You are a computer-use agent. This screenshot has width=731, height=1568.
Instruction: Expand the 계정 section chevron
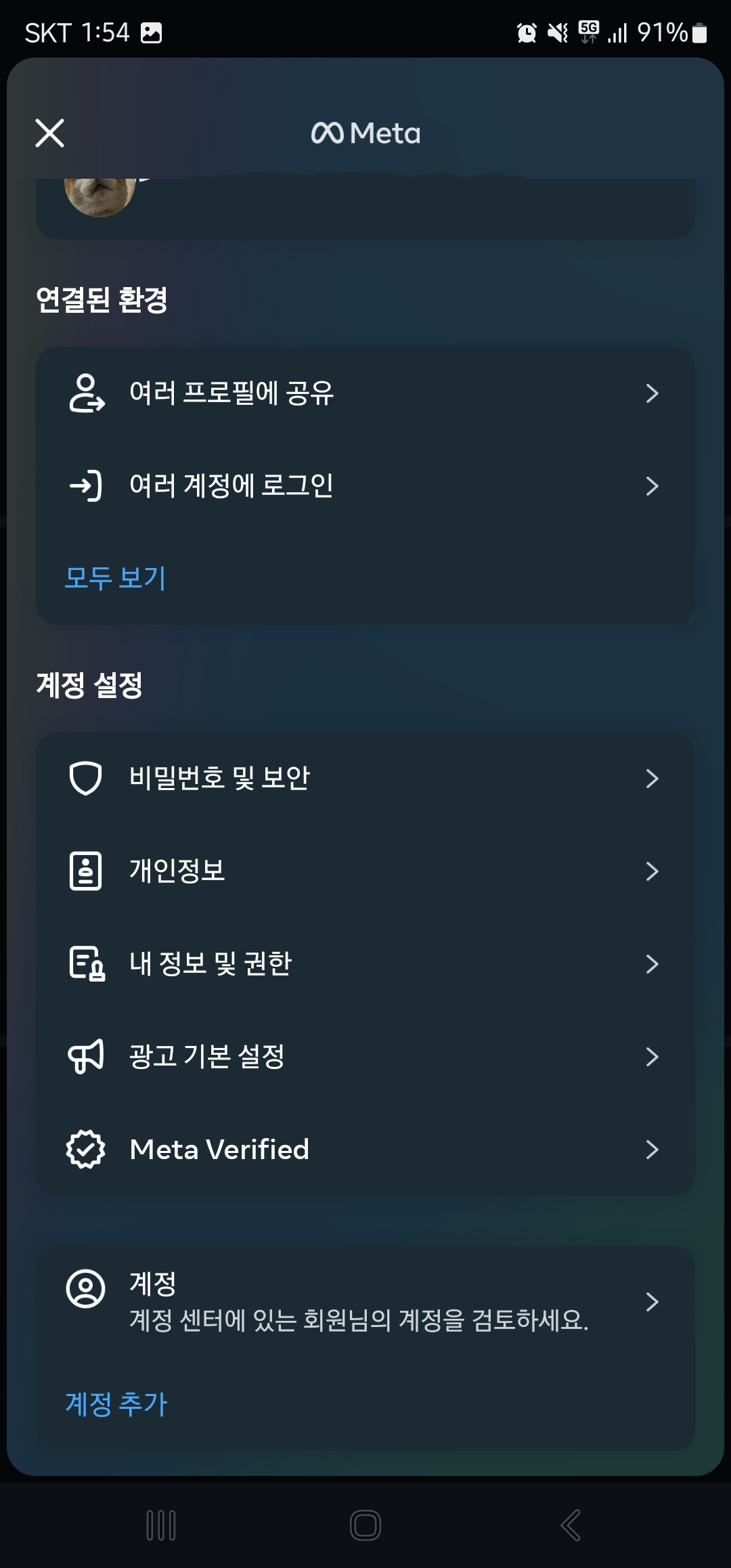click(x=652, y=1302)
